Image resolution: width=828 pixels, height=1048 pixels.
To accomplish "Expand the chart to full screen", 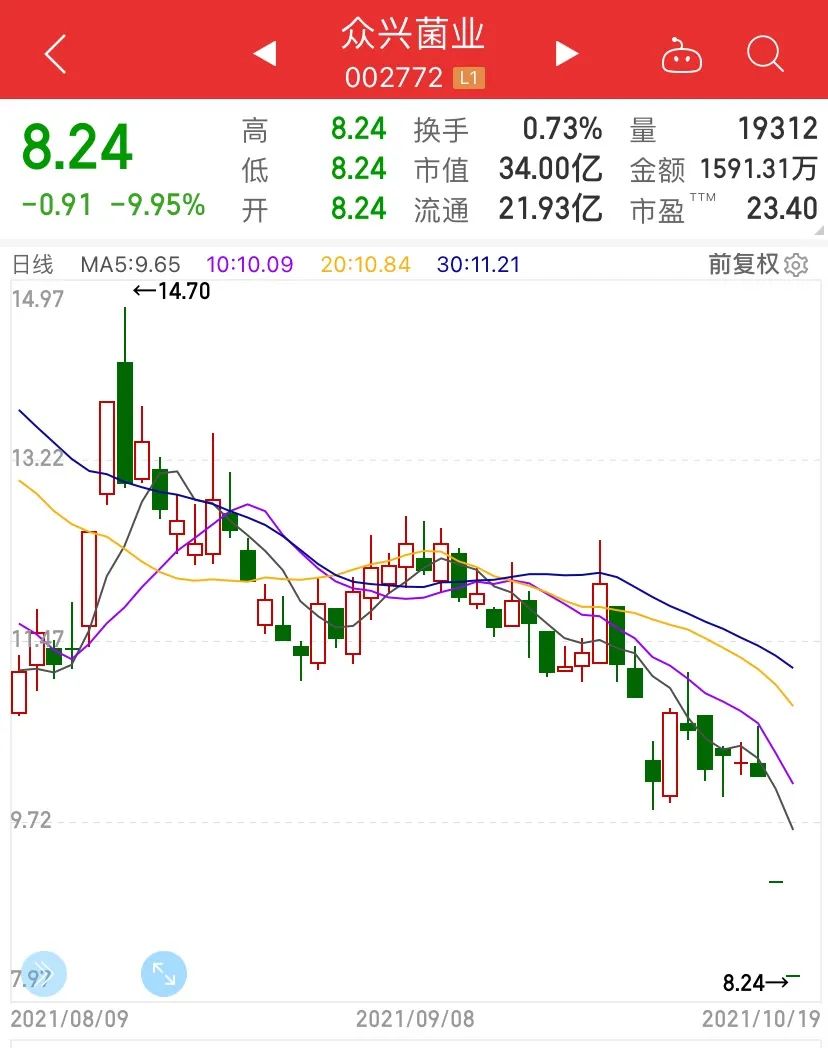I will click(164, 973).
